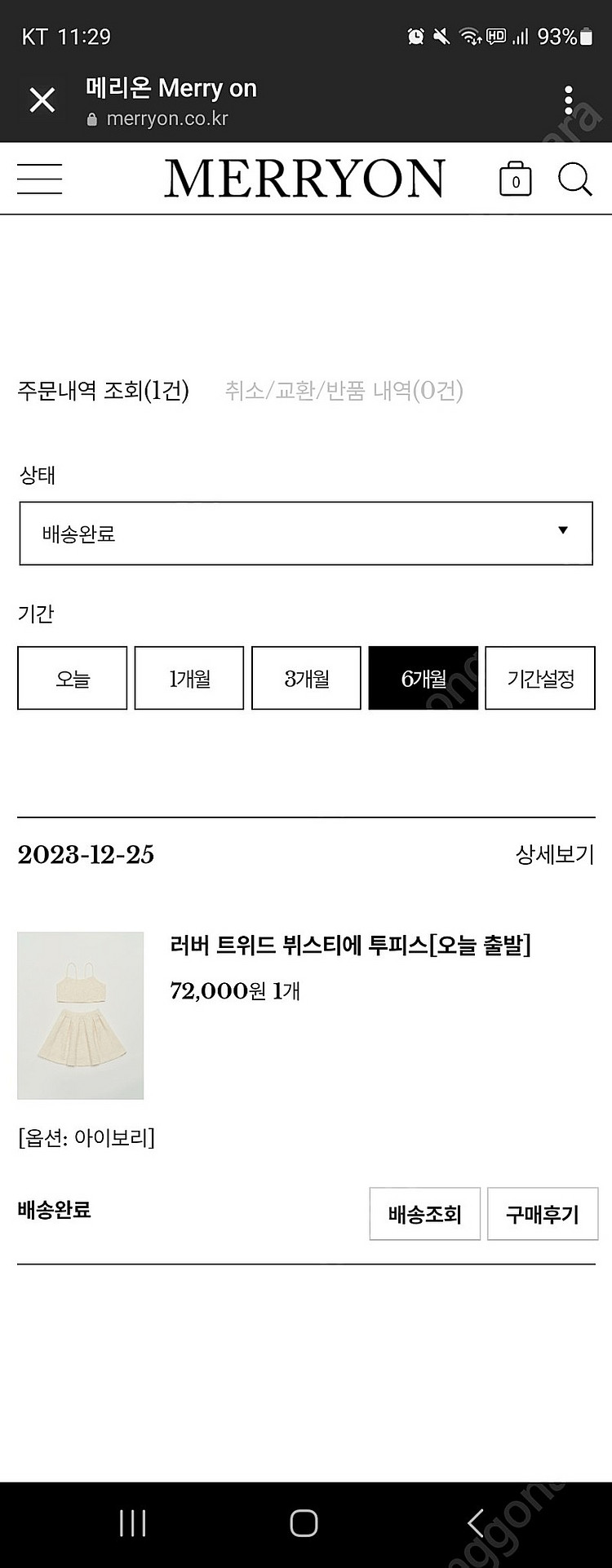The height and width of the screenshot is (1568, 612).
Task: Open the browser overflow menu
Action: point(569,100)
